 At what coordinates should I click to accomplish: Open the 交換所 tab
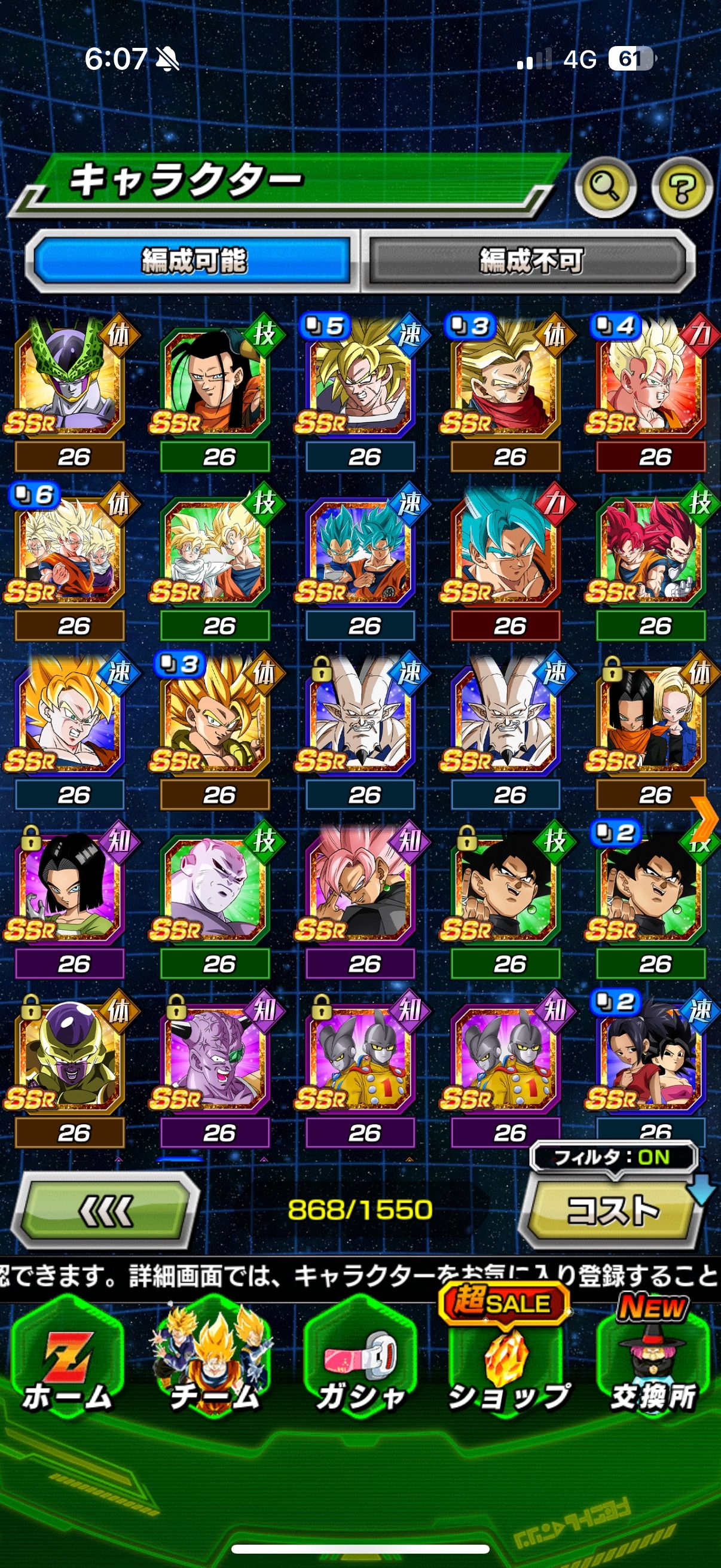[653, 1363]
